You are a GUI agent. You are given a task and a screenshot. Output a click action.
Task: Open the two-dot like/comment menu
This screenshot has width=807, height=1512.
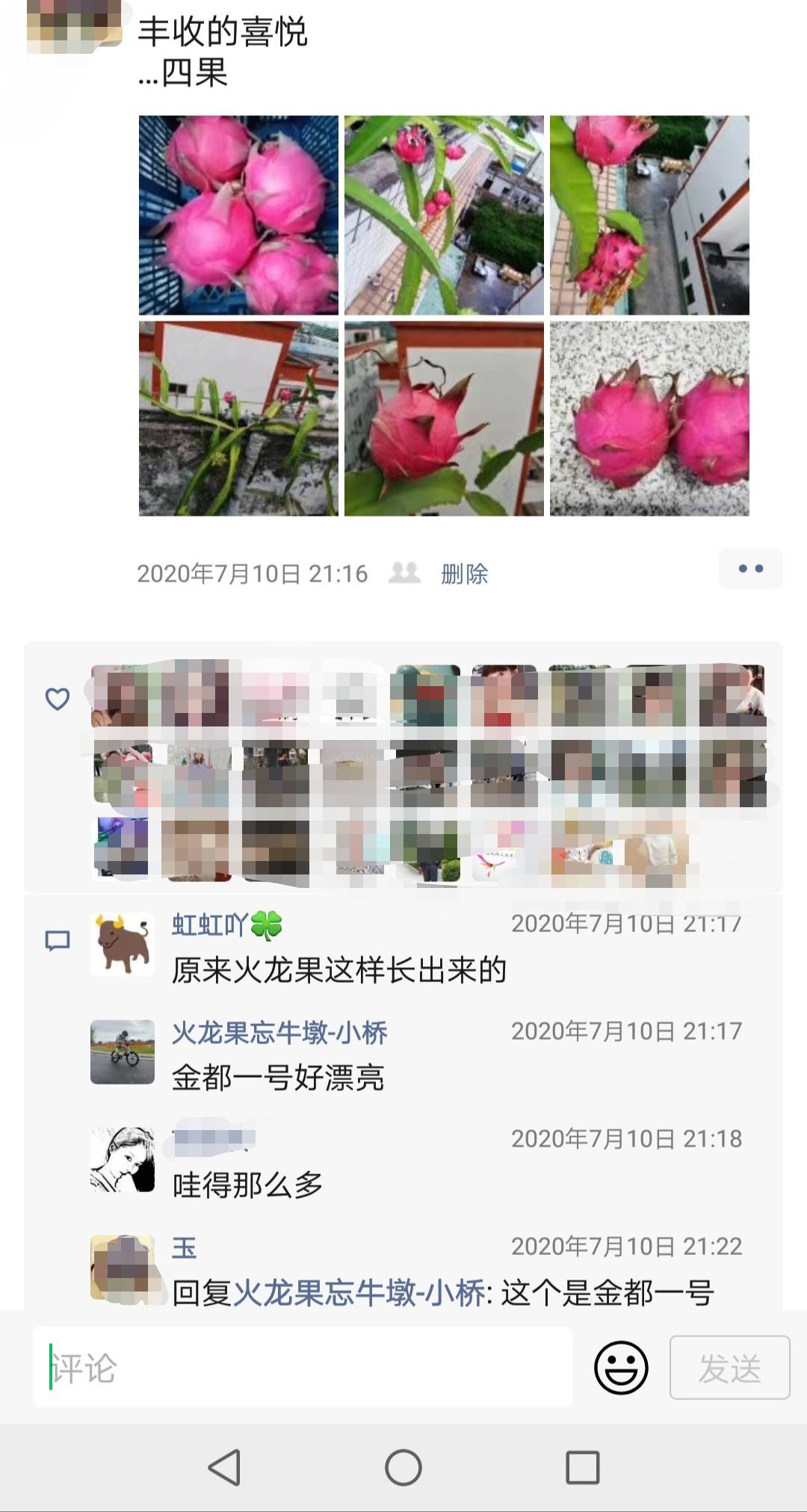[x=751, y=569]
